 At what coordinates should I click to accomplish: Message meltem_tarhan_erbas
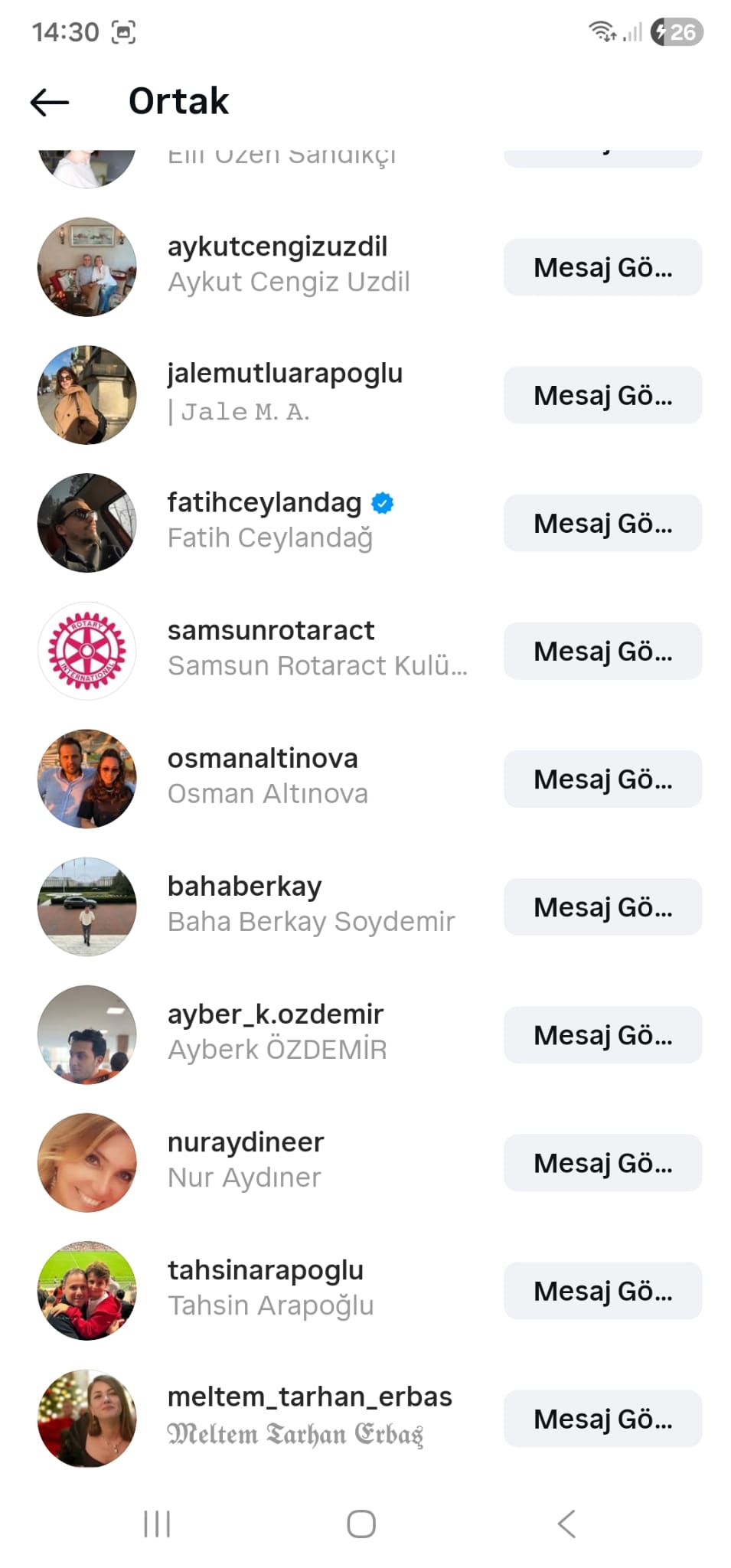click(602, 1418)
